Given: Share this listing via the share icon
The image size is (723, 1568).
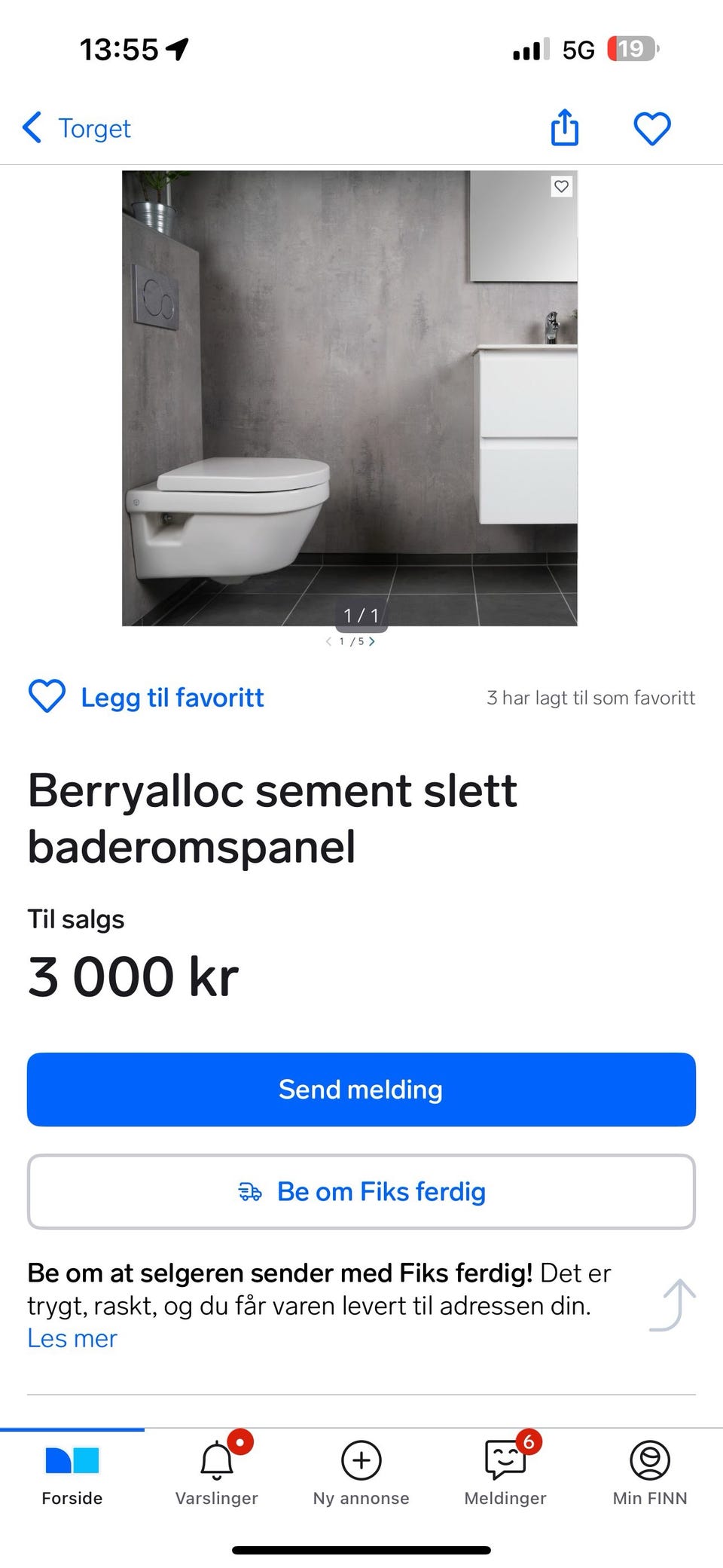Looking at the screenshot, I should pos(563,127).
